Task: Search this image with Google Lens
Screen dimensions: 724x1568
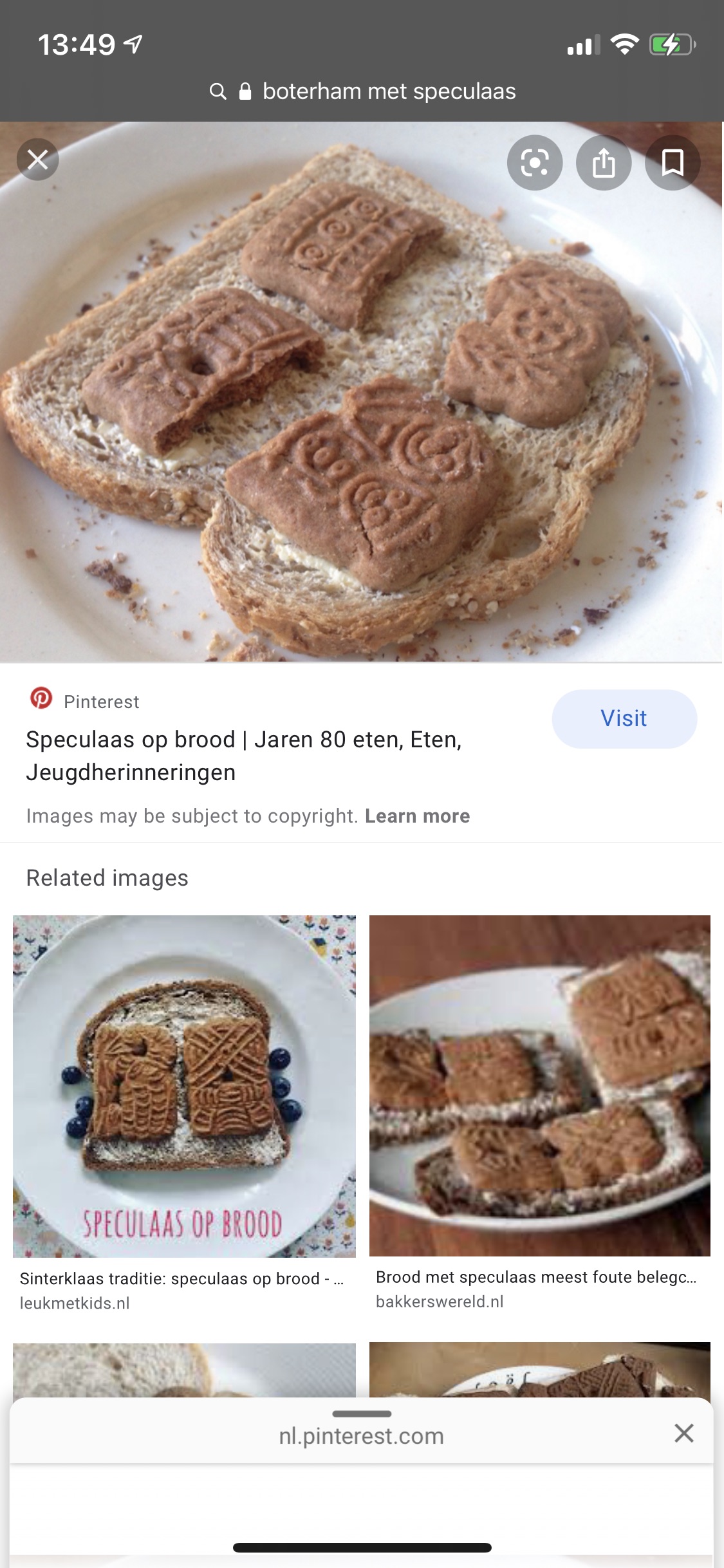Action: click(x=535, y=163)
